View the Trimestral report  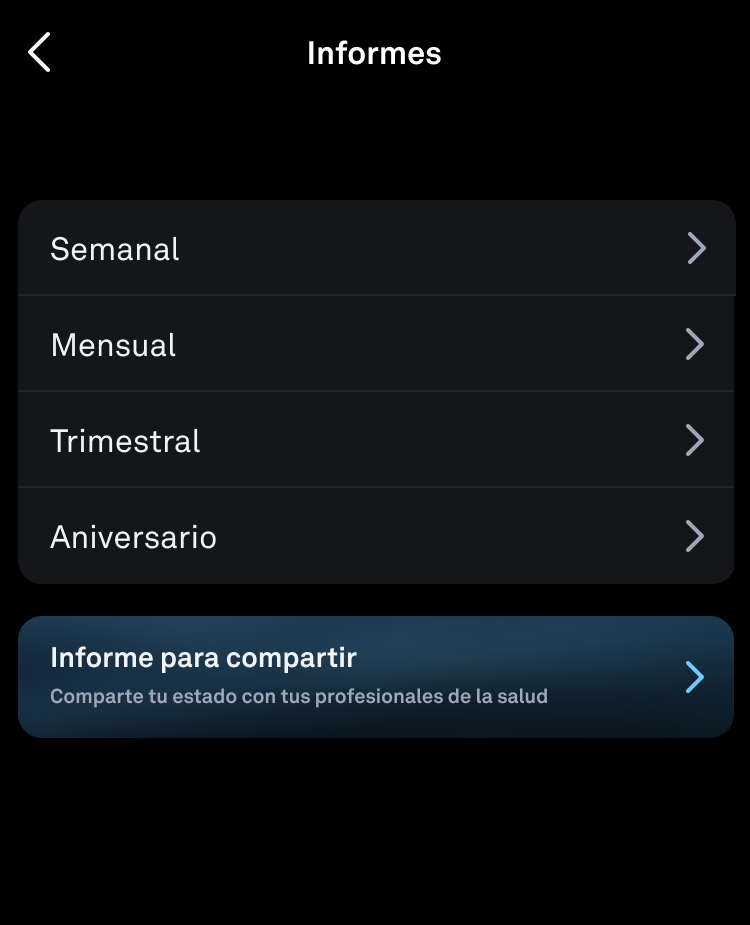click(376, 440)
